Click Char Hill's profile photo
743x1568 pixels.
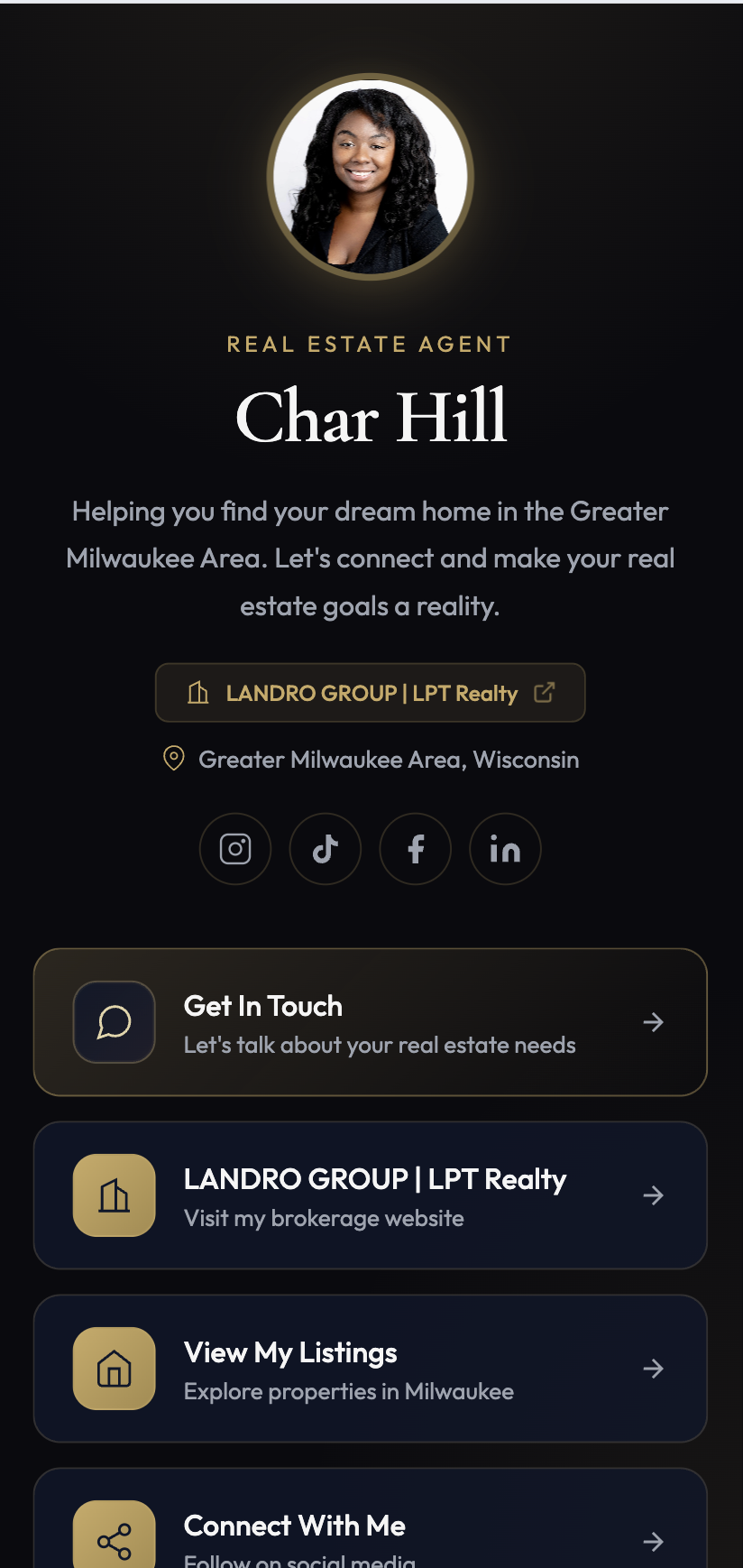click(x=370, y=177)
